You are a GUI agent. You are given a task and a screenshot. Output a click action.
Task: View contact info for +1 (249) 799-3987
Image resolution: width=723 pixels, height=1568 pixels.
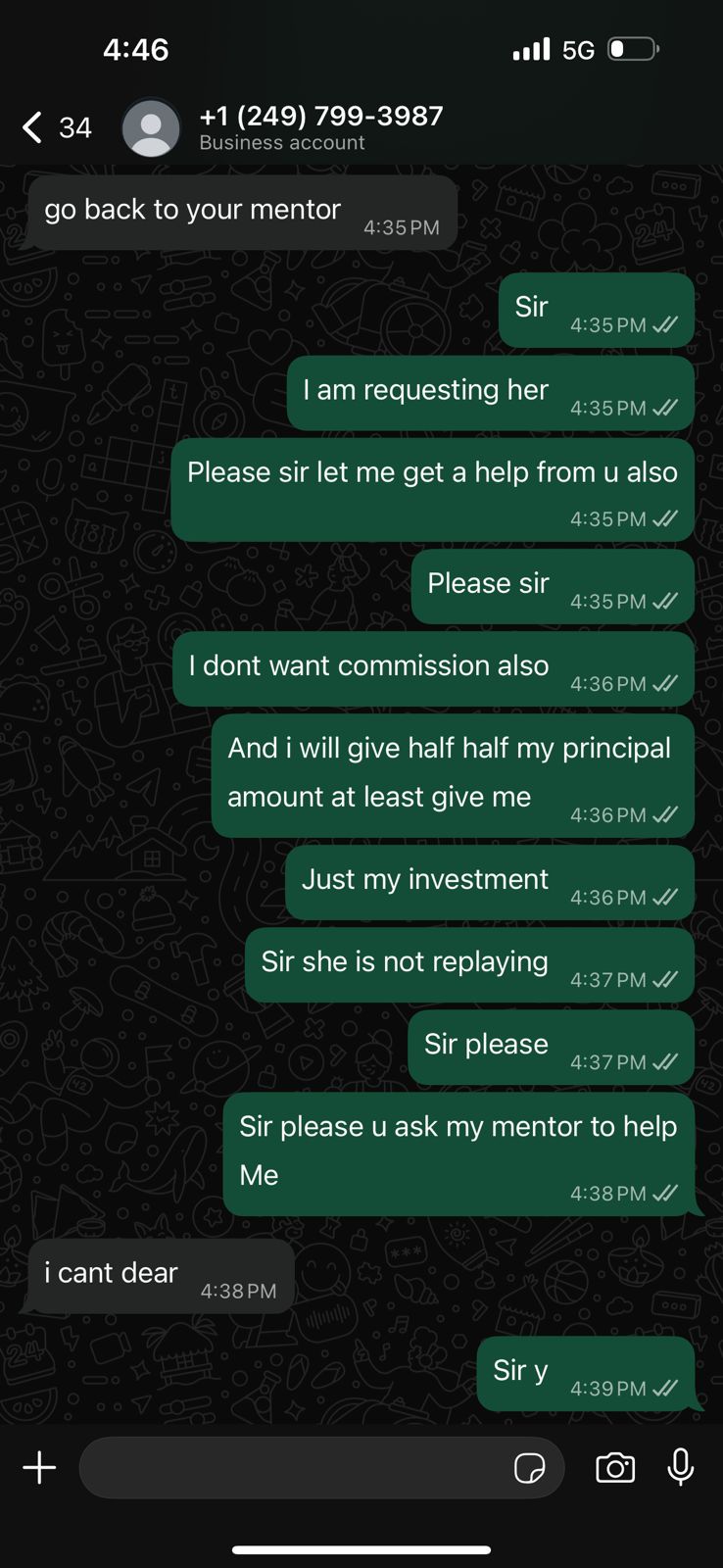click(x=321, y=127)
